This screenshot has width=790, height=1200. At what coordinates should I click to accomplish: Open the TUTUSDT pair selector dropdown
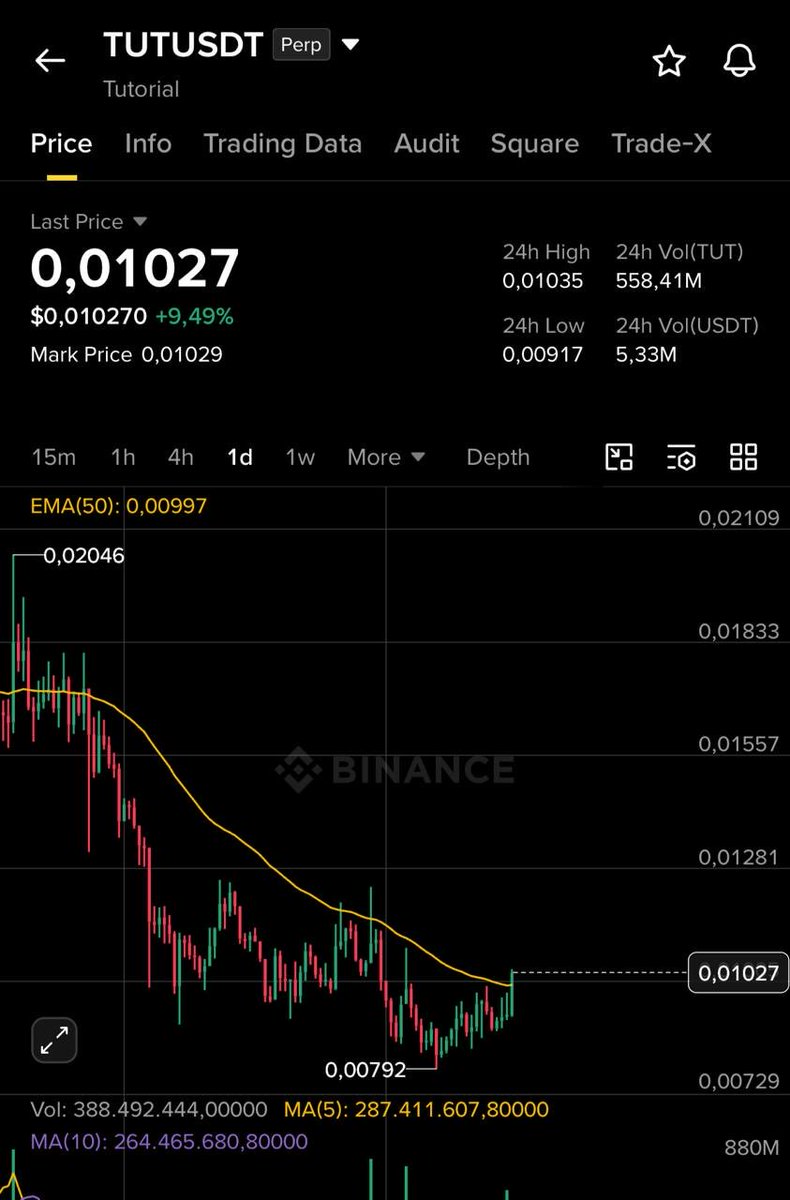[x=350, y=45]
